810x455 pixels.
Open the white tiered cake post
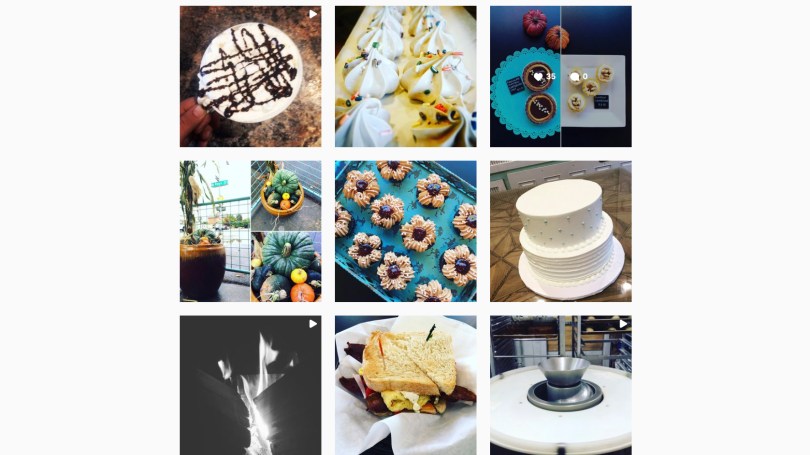560,231
